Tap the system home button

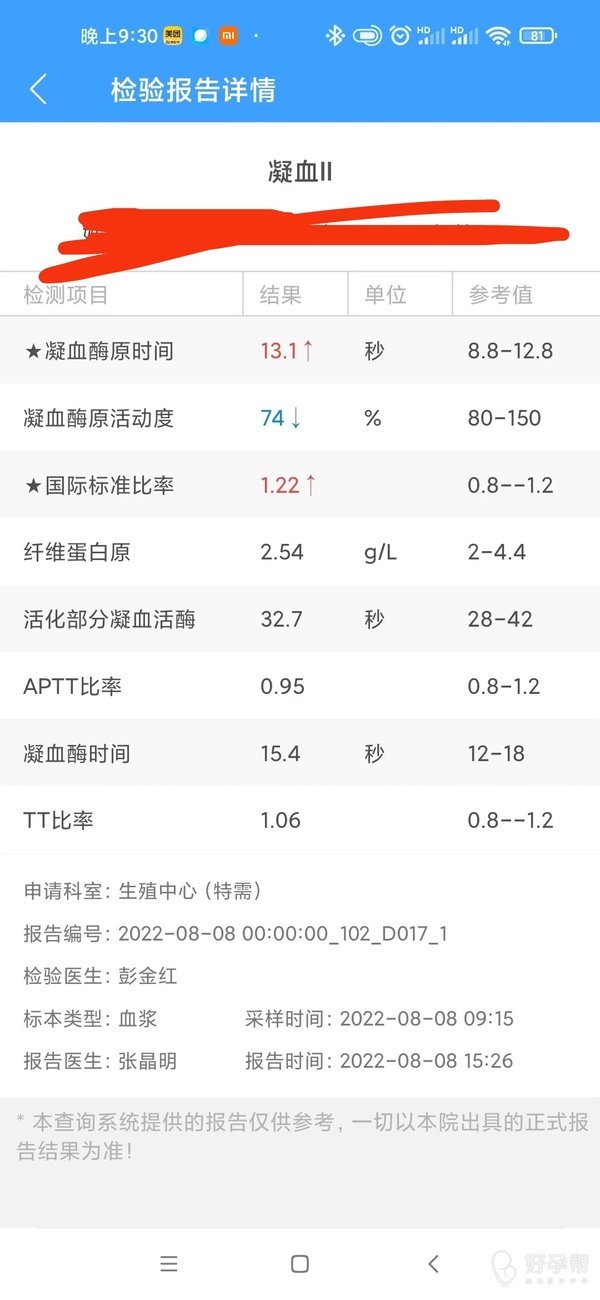coord(300,1264)
